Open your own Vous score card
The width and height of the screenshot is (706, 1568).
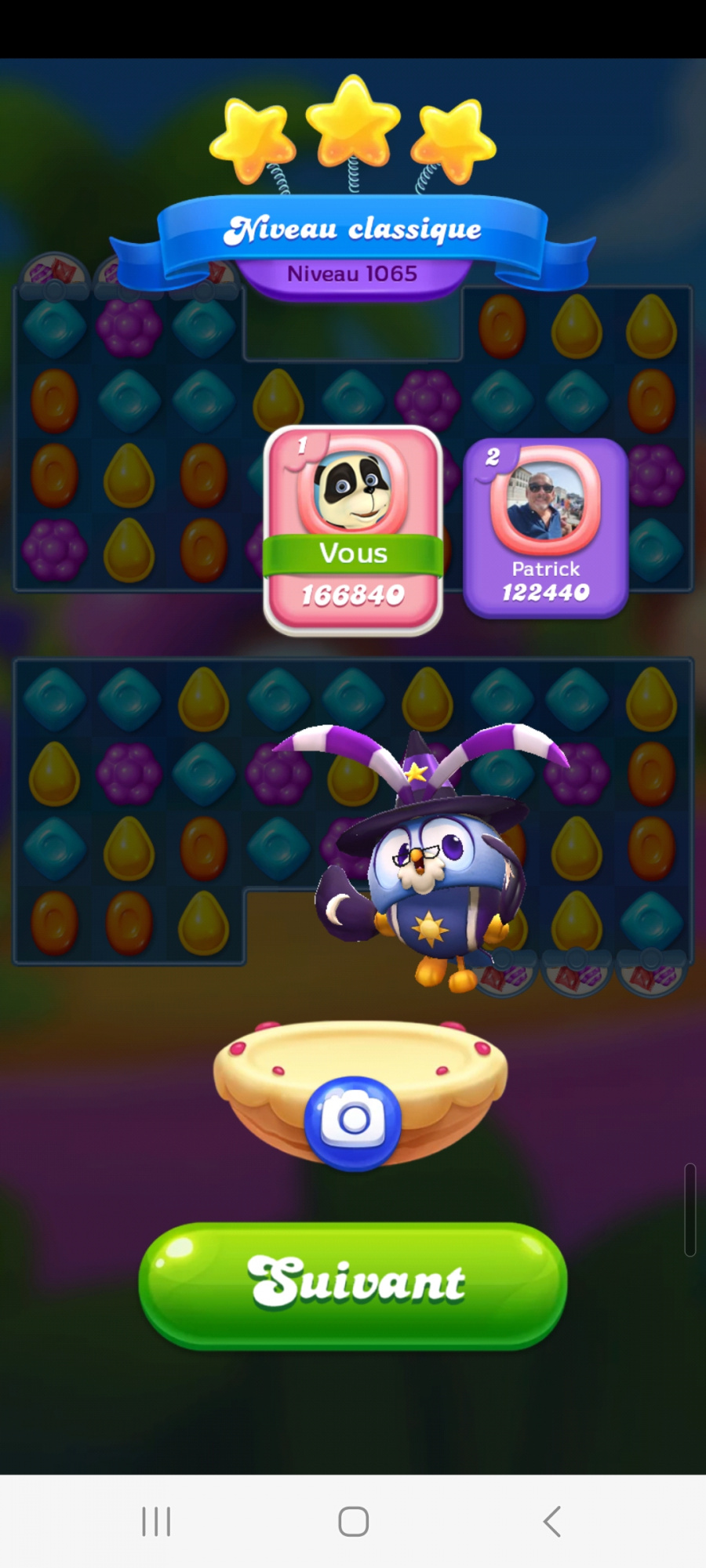point(353,529)
